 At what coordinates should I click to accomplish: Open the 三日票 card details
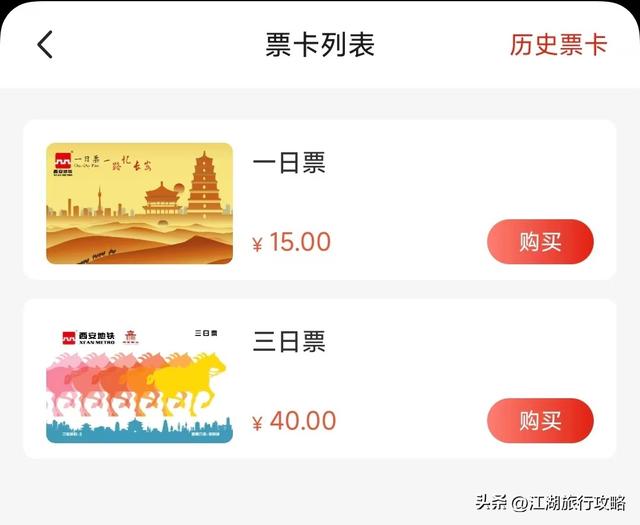(139, 382)
